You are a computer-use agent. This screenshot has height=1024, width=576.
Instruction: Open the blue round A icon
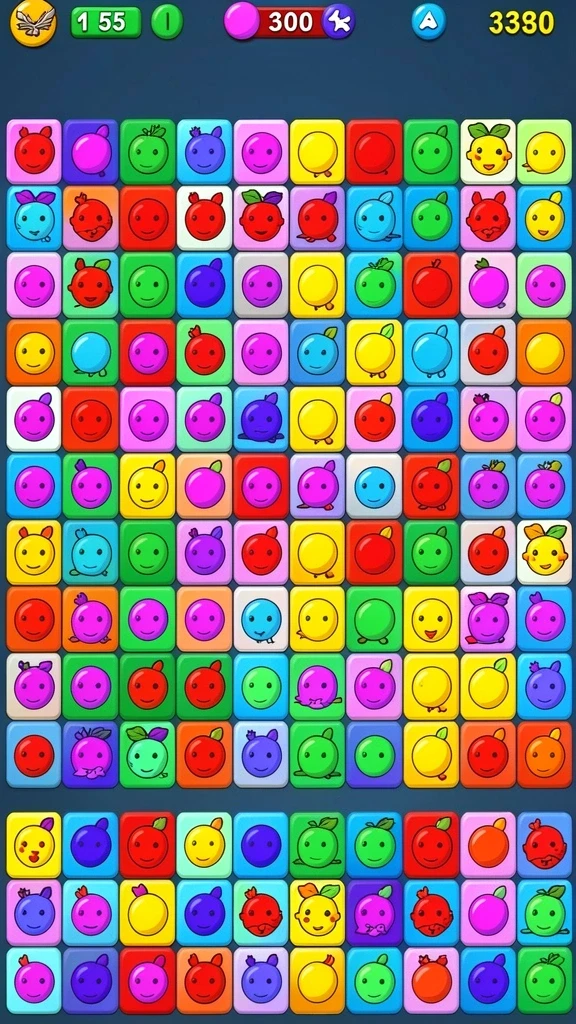pyautogui.click(x=429, y=22)
